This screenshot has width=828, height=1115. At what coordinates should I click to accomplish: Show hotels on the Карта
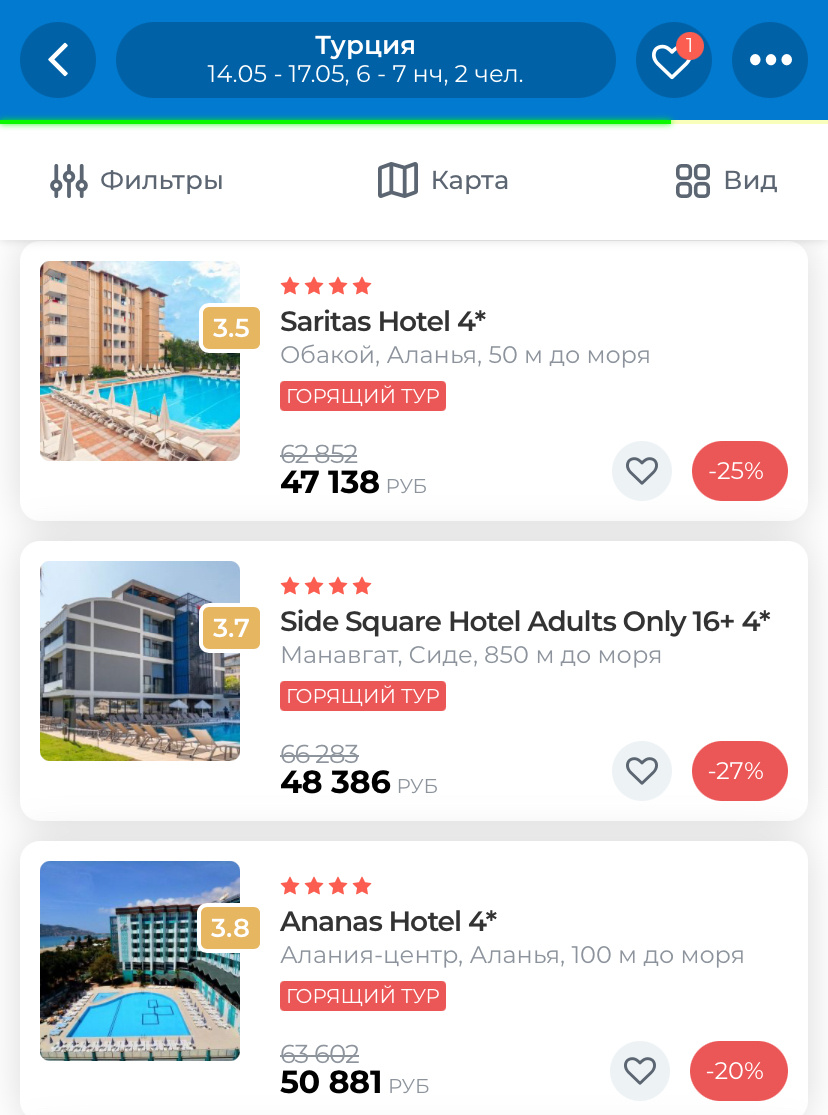pyautogui.click(x=443, y=181)
